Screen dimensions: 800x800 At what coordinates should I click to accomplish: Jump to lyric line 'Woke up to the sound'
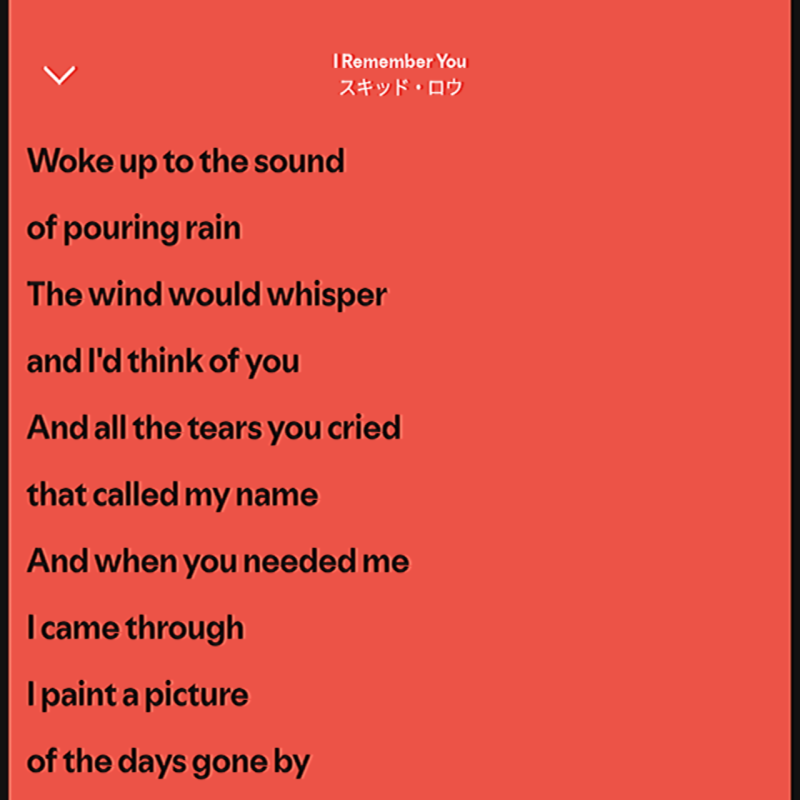[186, 162]
